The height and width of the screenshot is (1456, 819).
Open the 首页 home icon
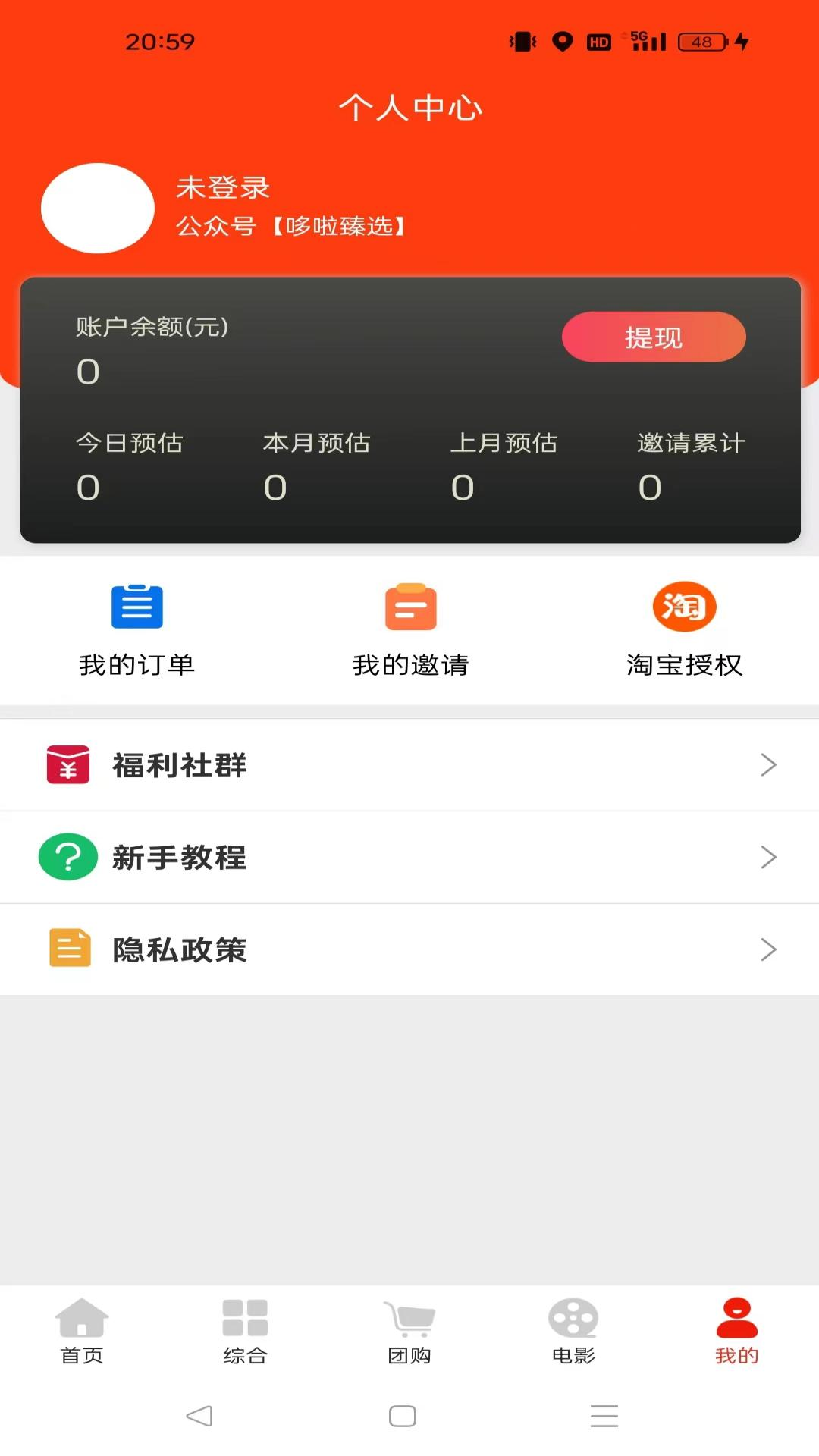[x=82, y=1321]
